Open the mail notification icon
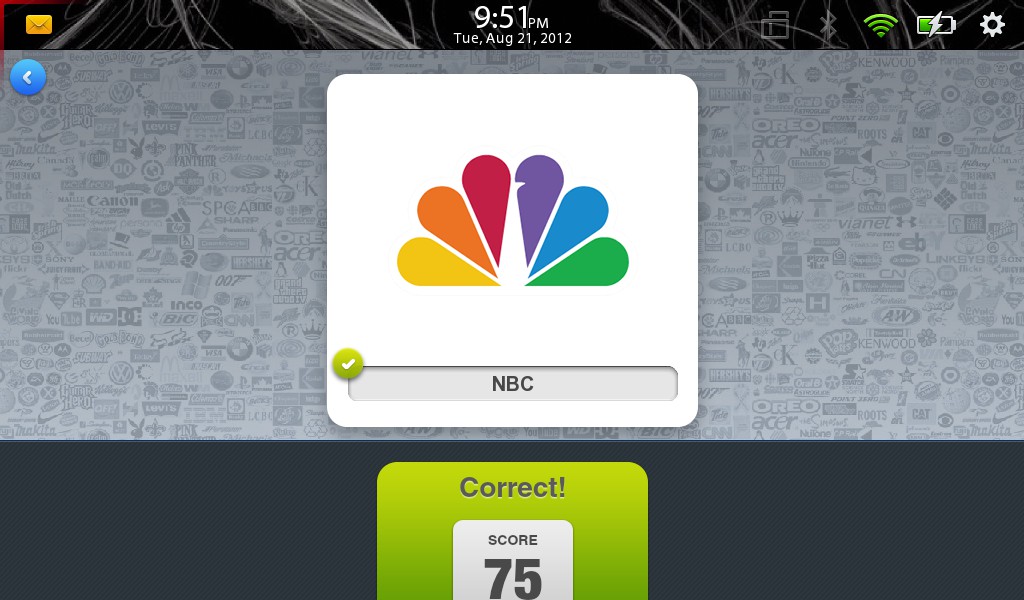 [x=39, y=25]
